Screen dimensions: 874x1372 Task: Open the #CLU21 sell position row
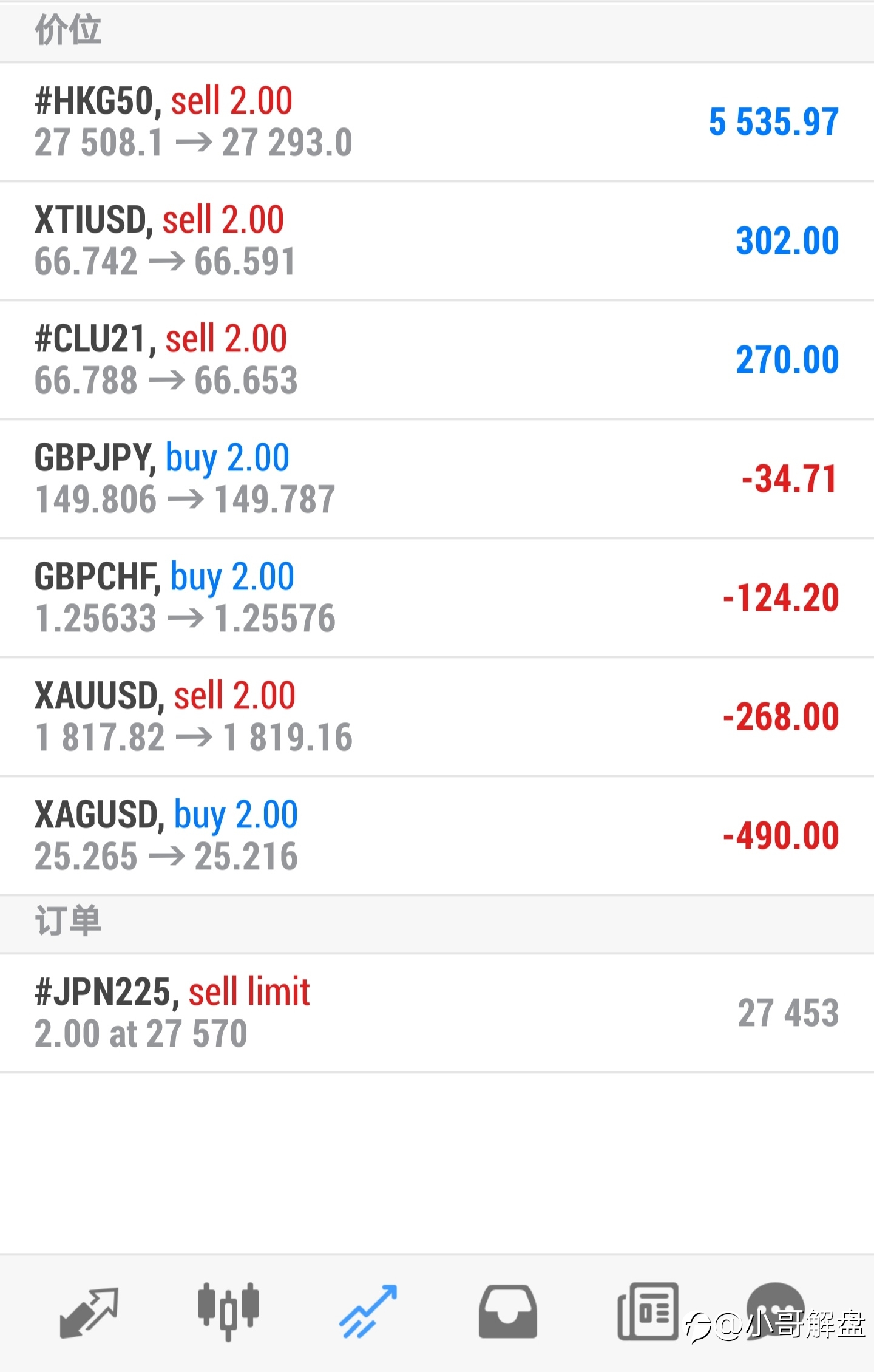pyautogui.click(x=437, y=359)
